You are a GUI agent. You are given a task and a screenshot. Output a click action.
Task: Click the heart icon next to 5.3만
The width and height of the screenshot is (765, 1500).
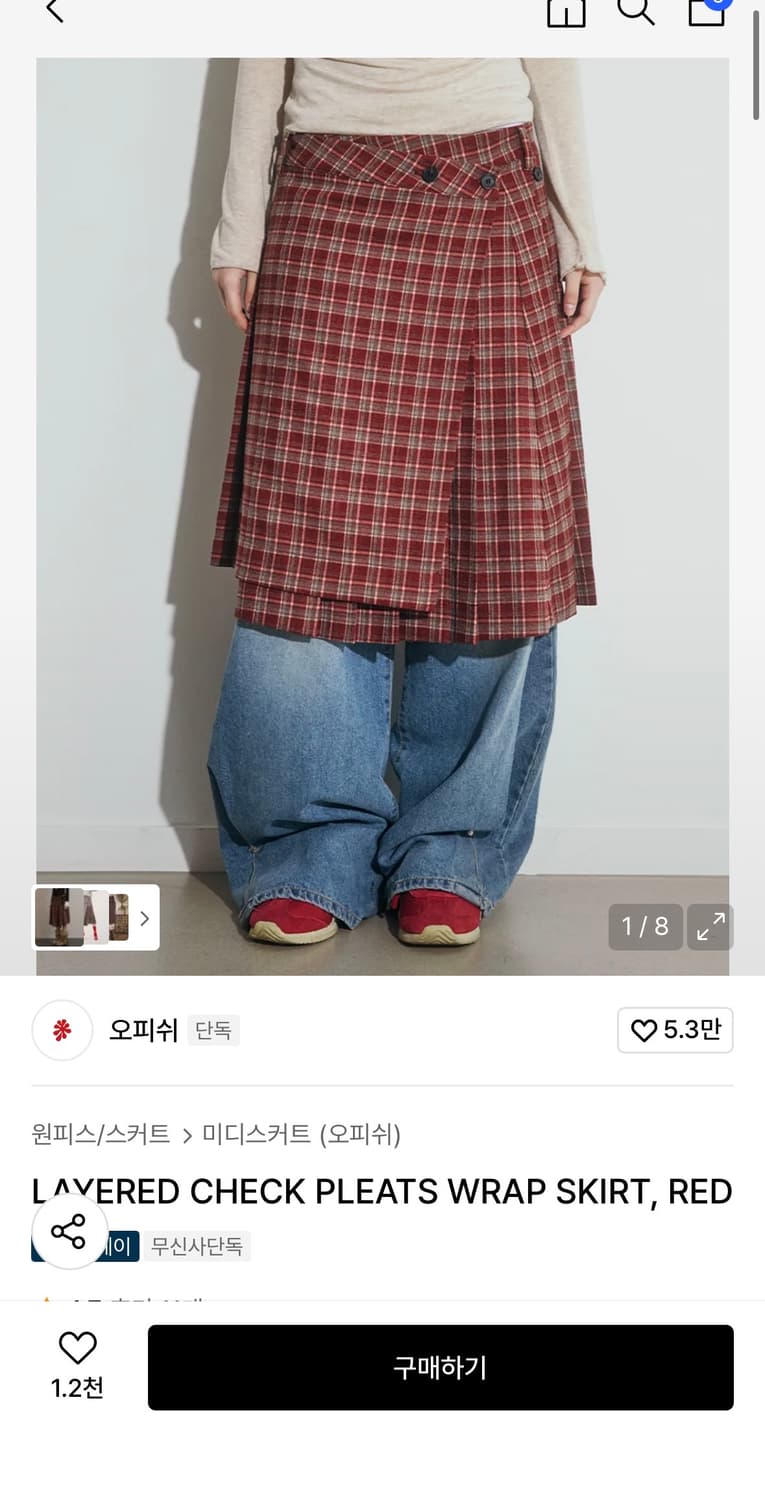(x=644, y=1030)
